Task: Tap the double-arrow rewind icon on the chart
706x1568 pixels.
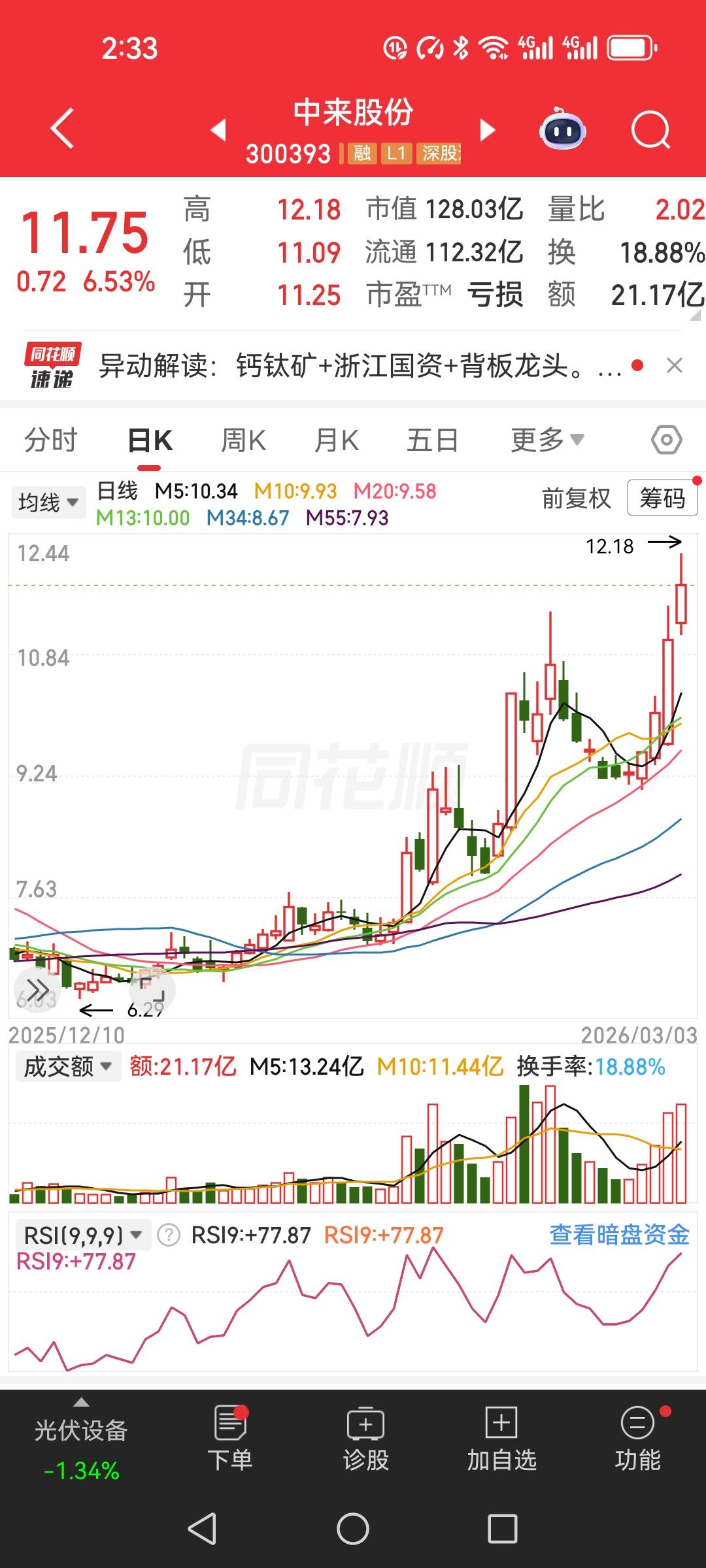Action: click(37, 990)
